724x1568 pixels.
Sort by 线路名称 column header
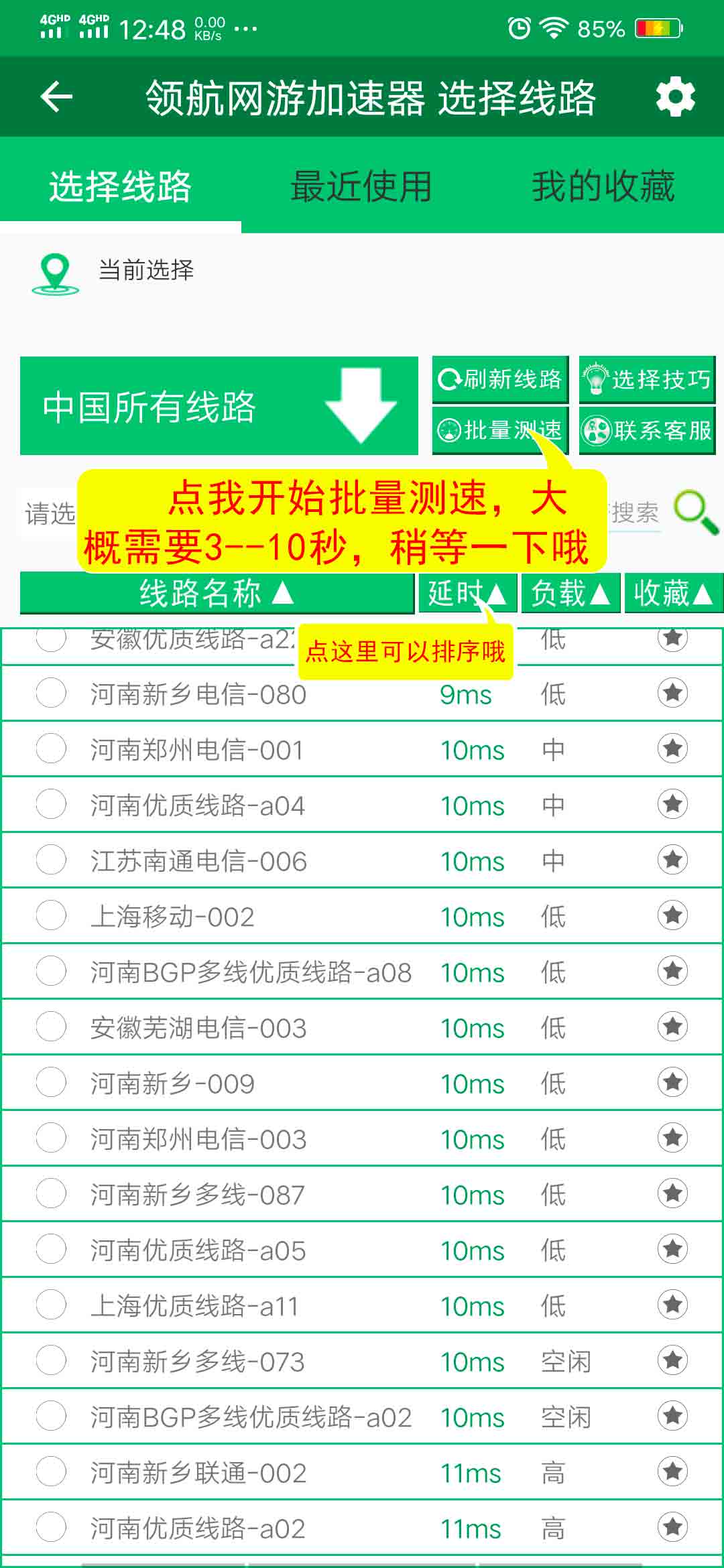(217, 593)
